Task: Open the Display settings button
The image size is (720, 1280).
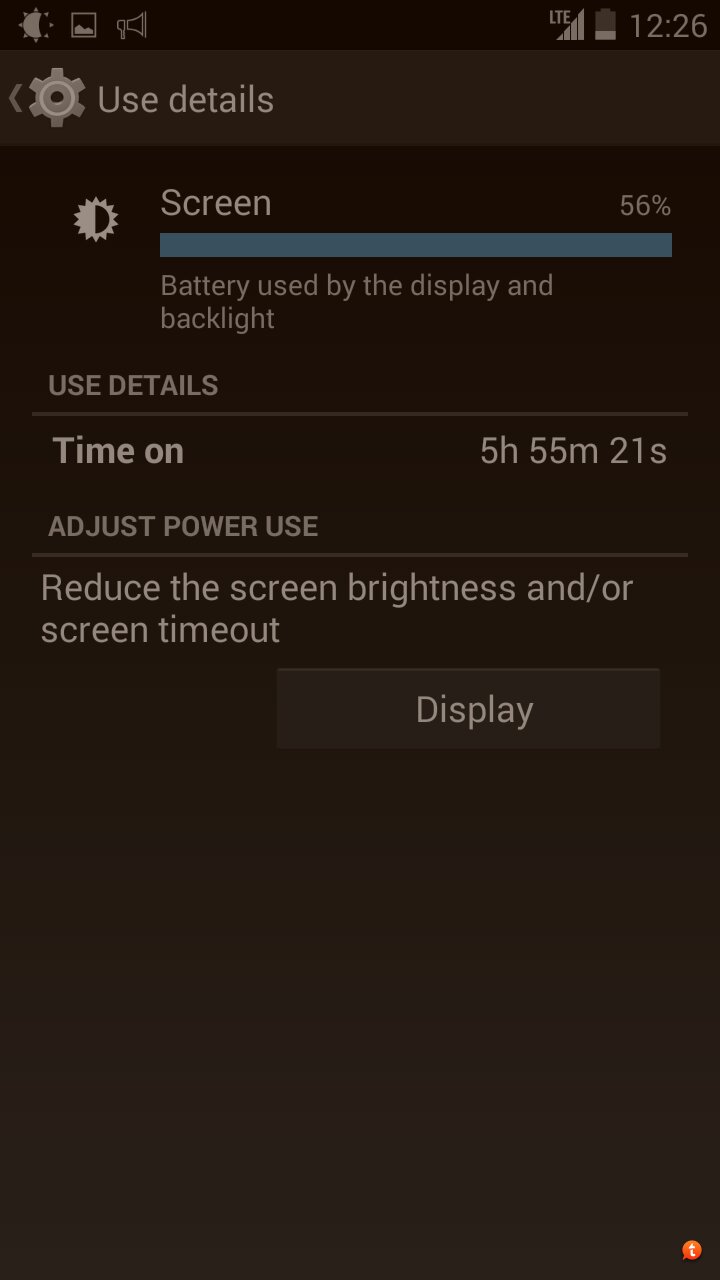Action: 468,709
